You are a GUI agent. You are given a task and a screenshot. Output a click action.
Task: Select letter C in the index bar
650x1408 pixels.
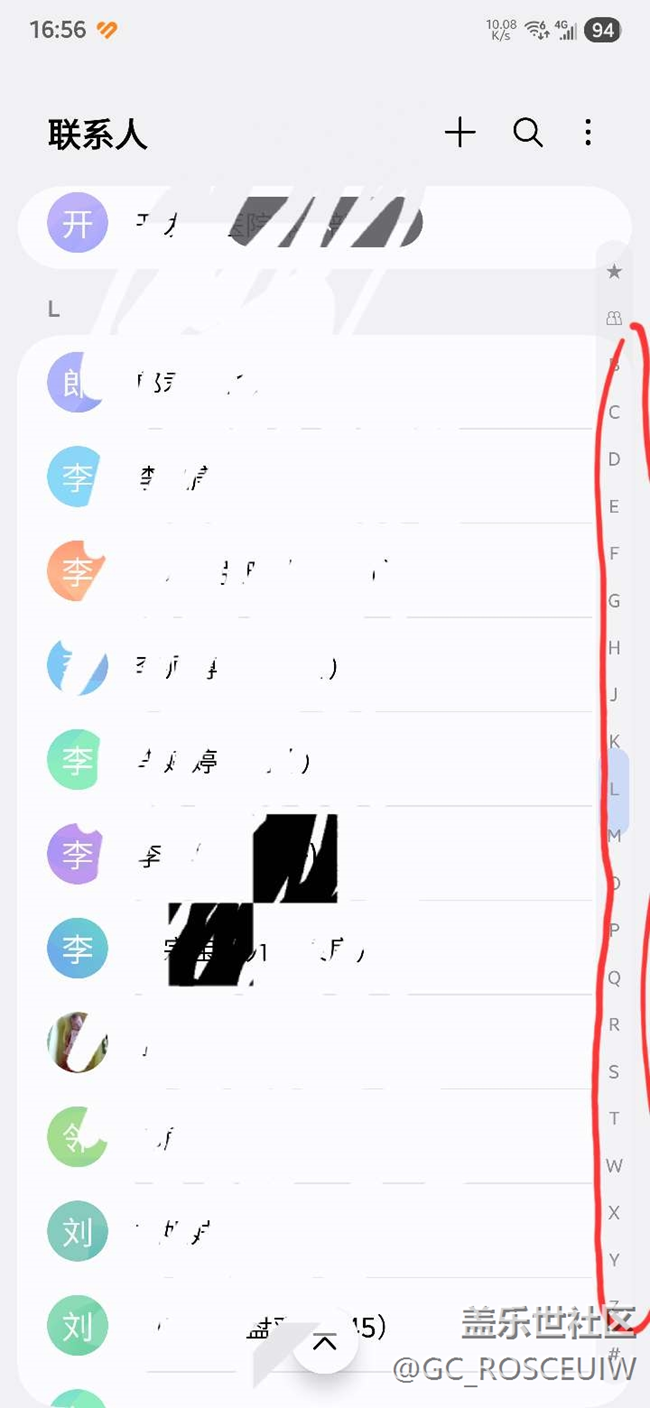pos(614,412)
